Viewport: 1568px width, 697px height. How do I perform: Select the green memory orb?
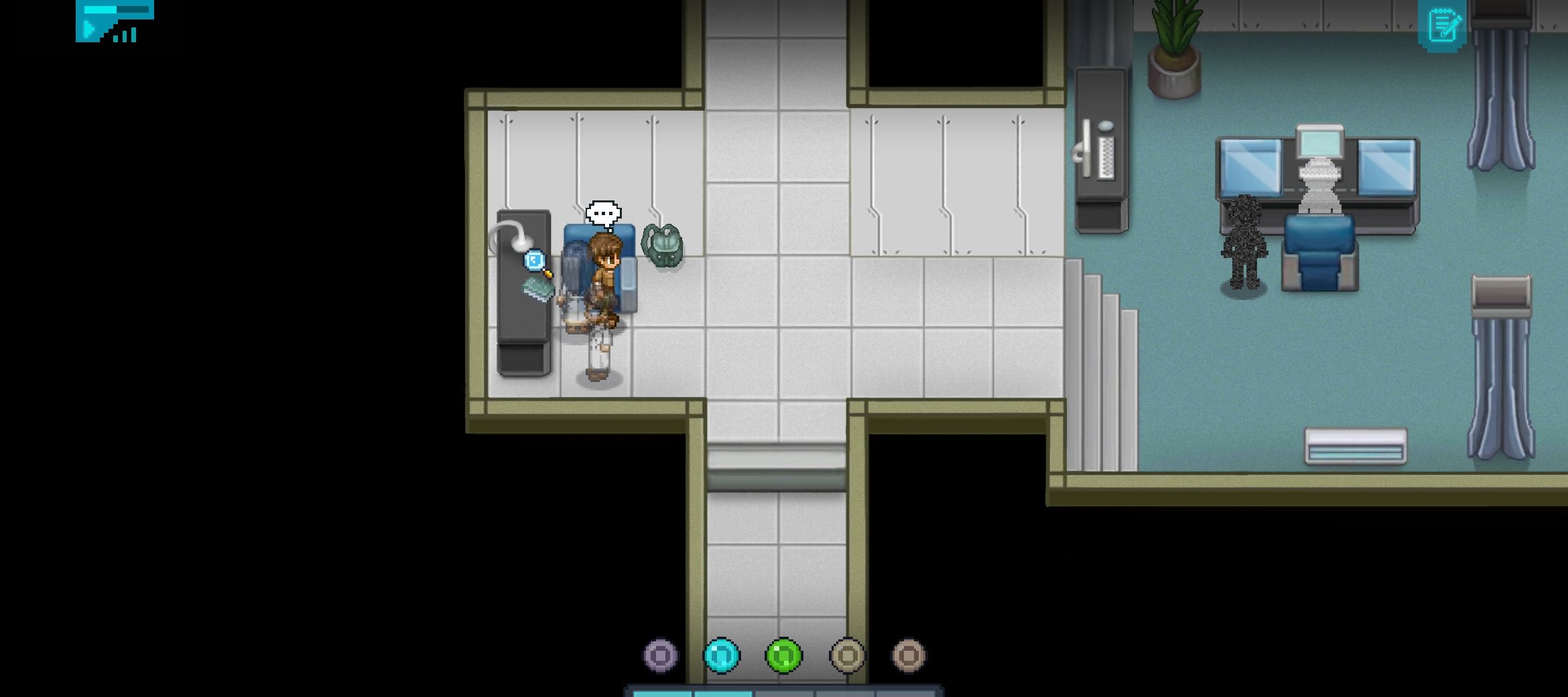[x=783, y=655]
